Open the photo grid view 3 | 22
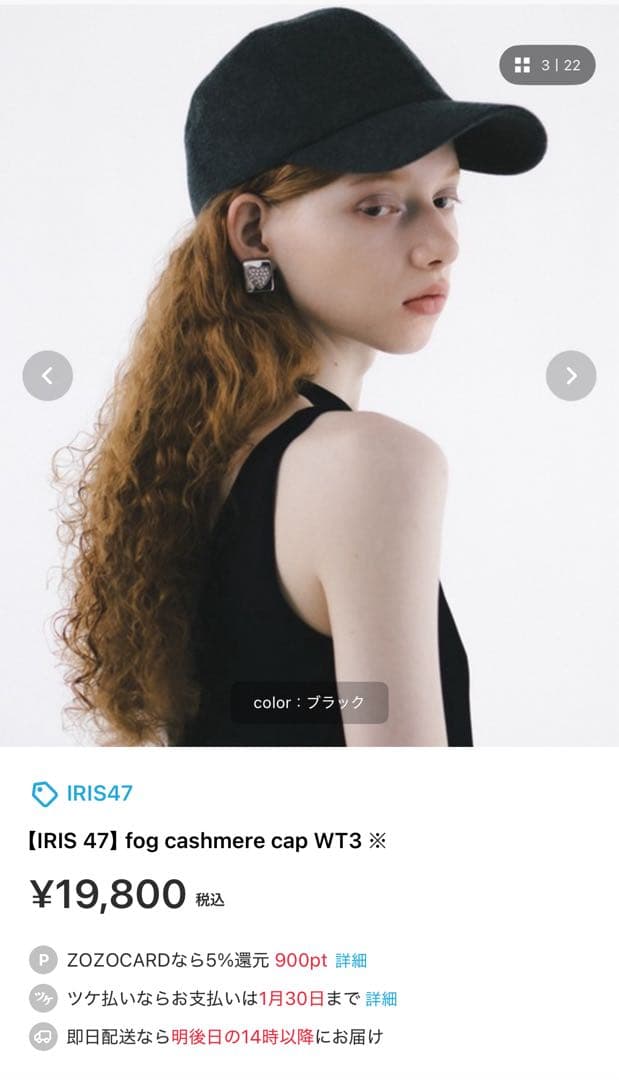The width and height of the screenshot is (619, 1080). click(547, 65)
